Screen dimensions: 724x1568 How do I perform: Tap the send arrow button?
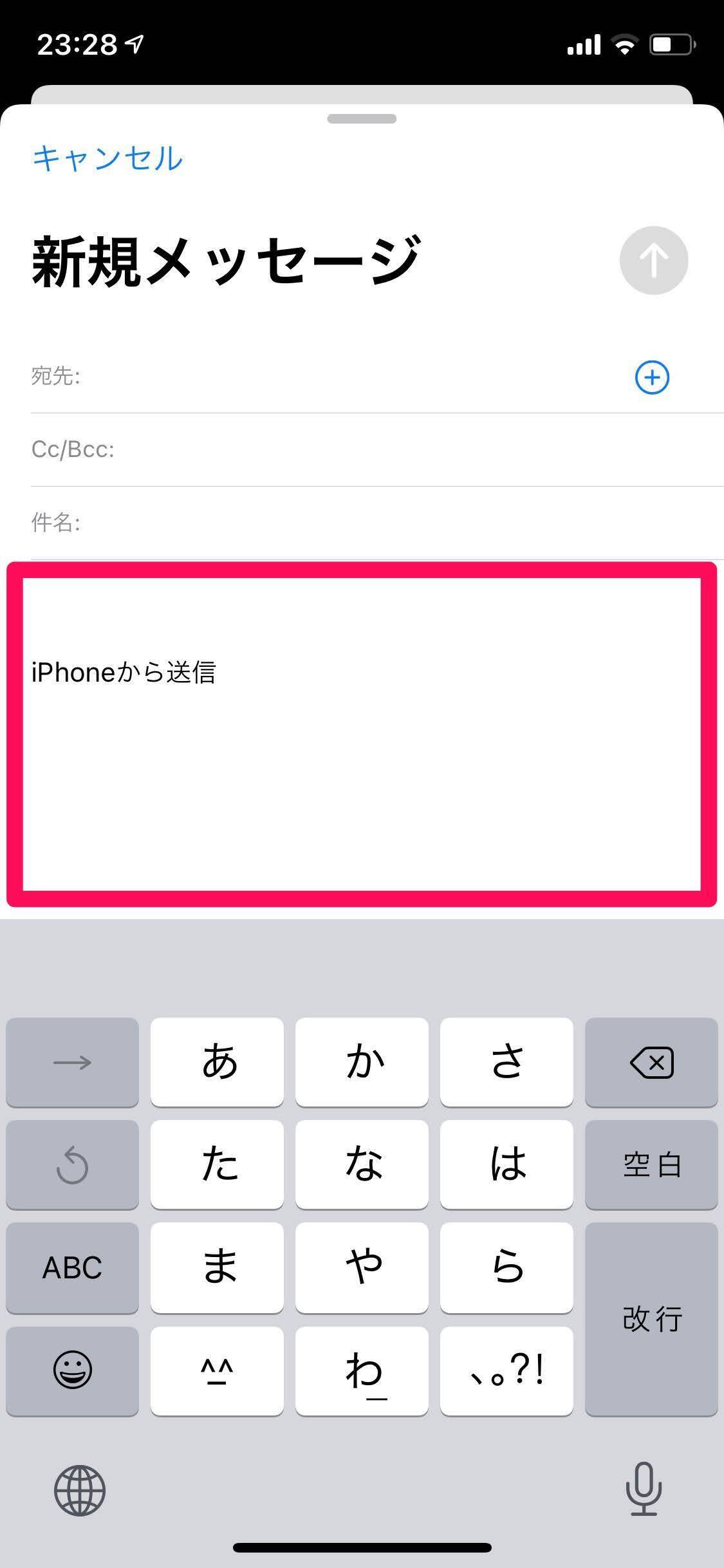click(653, 261)
